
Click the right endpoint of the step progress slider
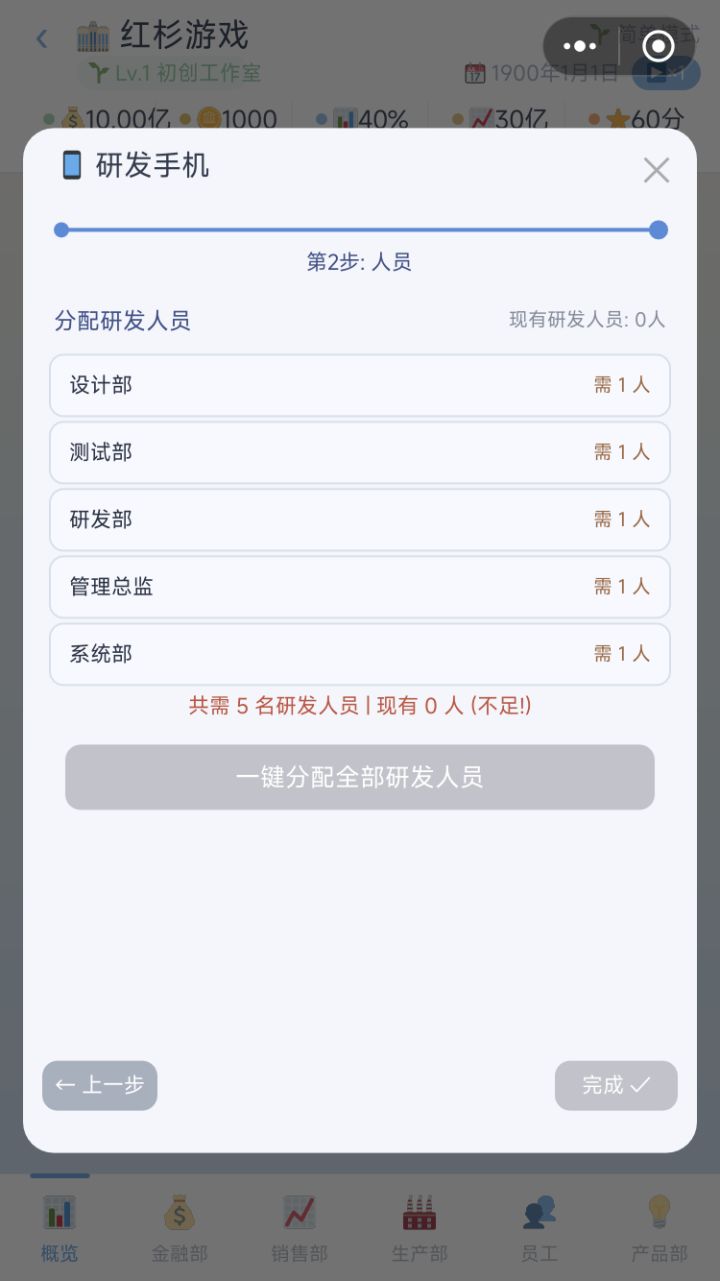pyautogui.click(x=658, y=229)
